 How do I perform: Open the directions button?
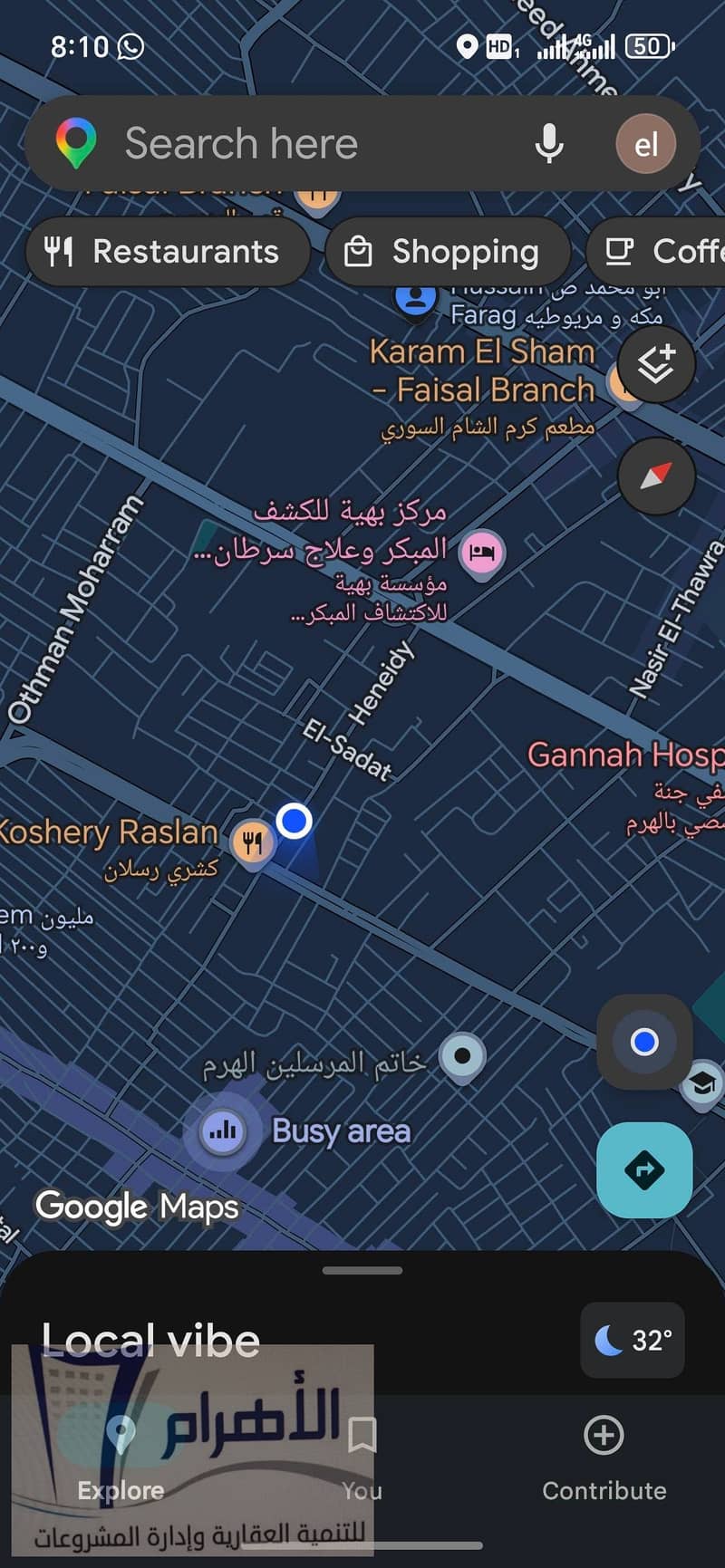click(x=644, y=1169)
